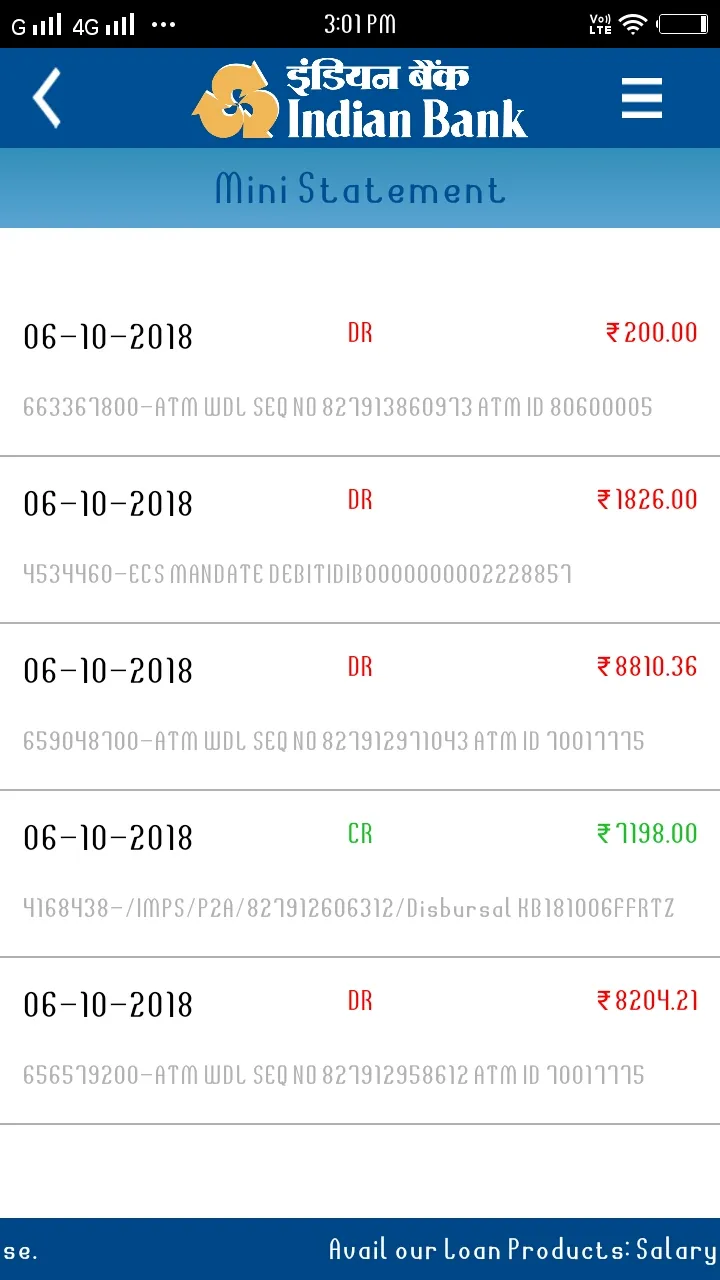Open the hamburger menu
The height and width of the screenshot is (1280, 720).
tap(641, 98)
